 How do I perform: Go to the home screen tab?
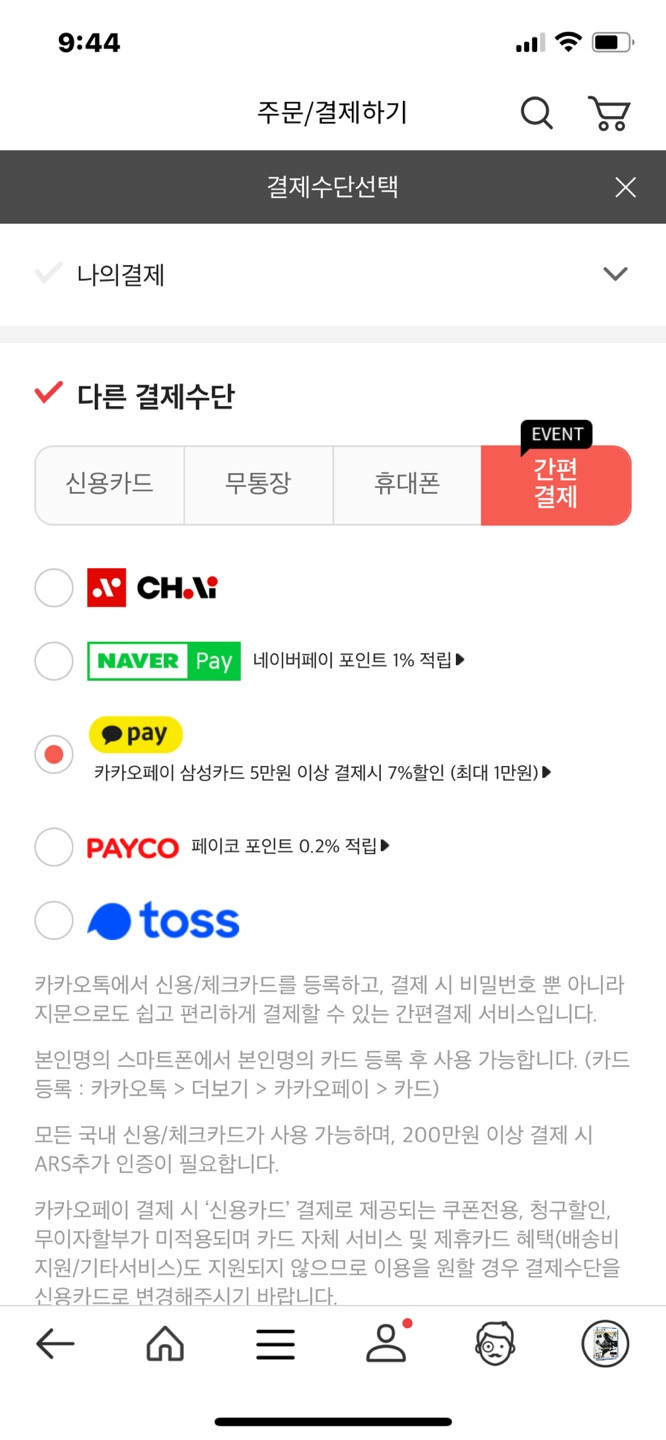[165, 1344]
